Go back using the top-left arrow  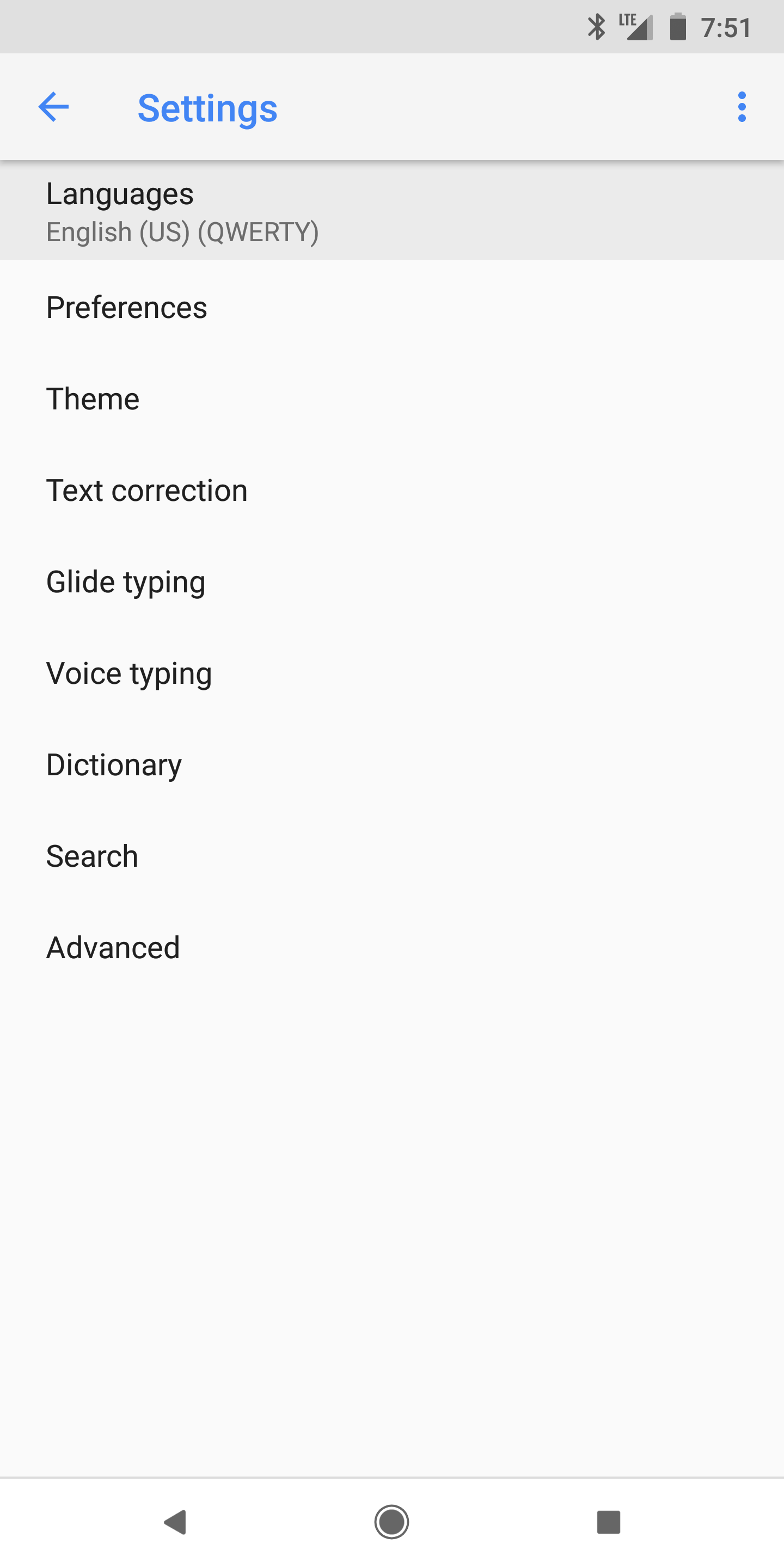[53, 107]
